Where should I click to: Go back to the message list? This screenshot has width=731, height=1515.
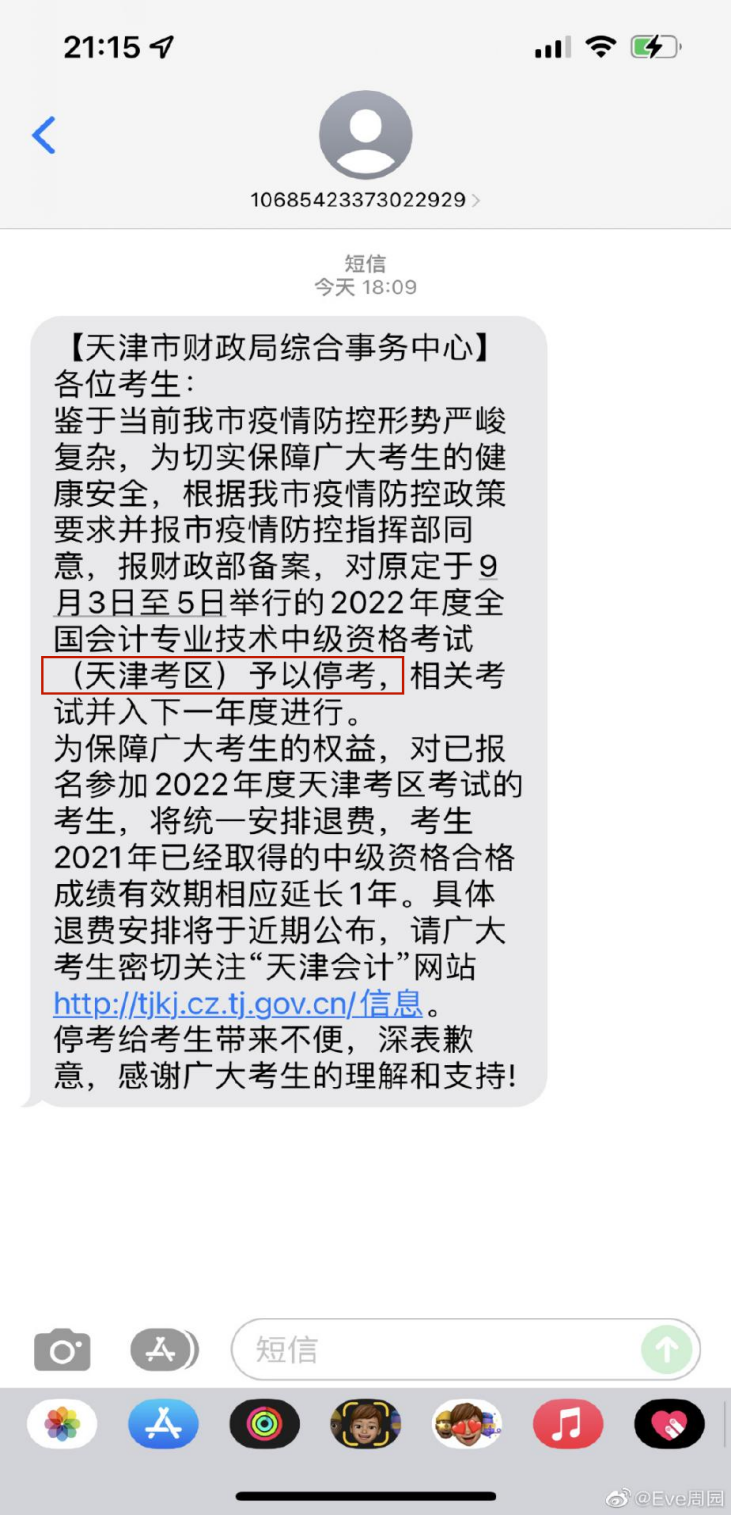[44, 135]
